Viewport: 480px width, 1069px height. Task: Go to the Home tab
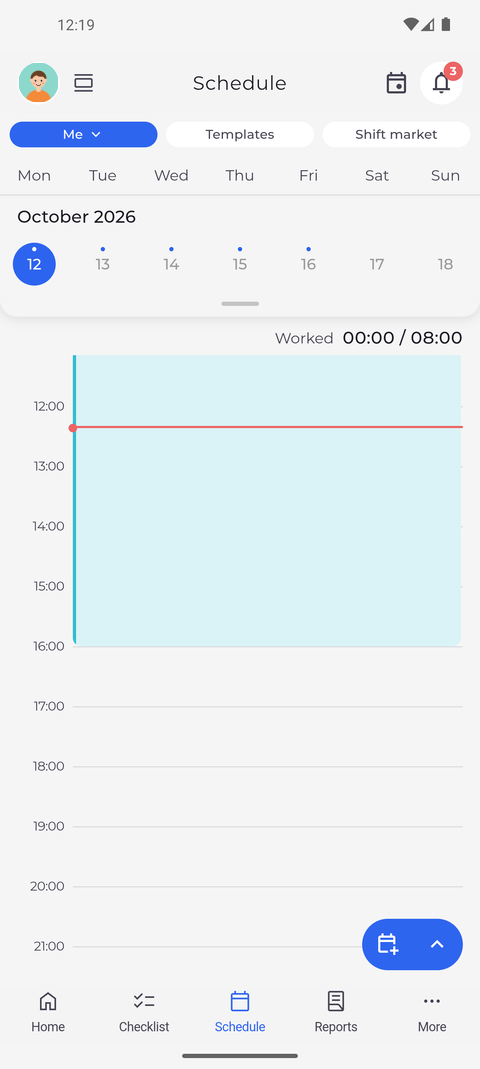click(x=48, y=1012)
